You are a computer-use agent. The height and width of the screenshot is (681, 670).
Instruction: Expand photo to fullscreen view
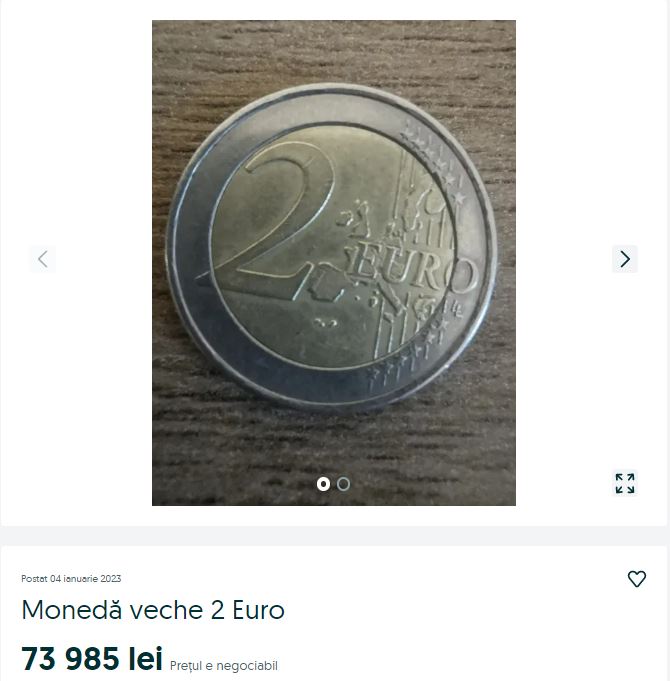[625, 483]
